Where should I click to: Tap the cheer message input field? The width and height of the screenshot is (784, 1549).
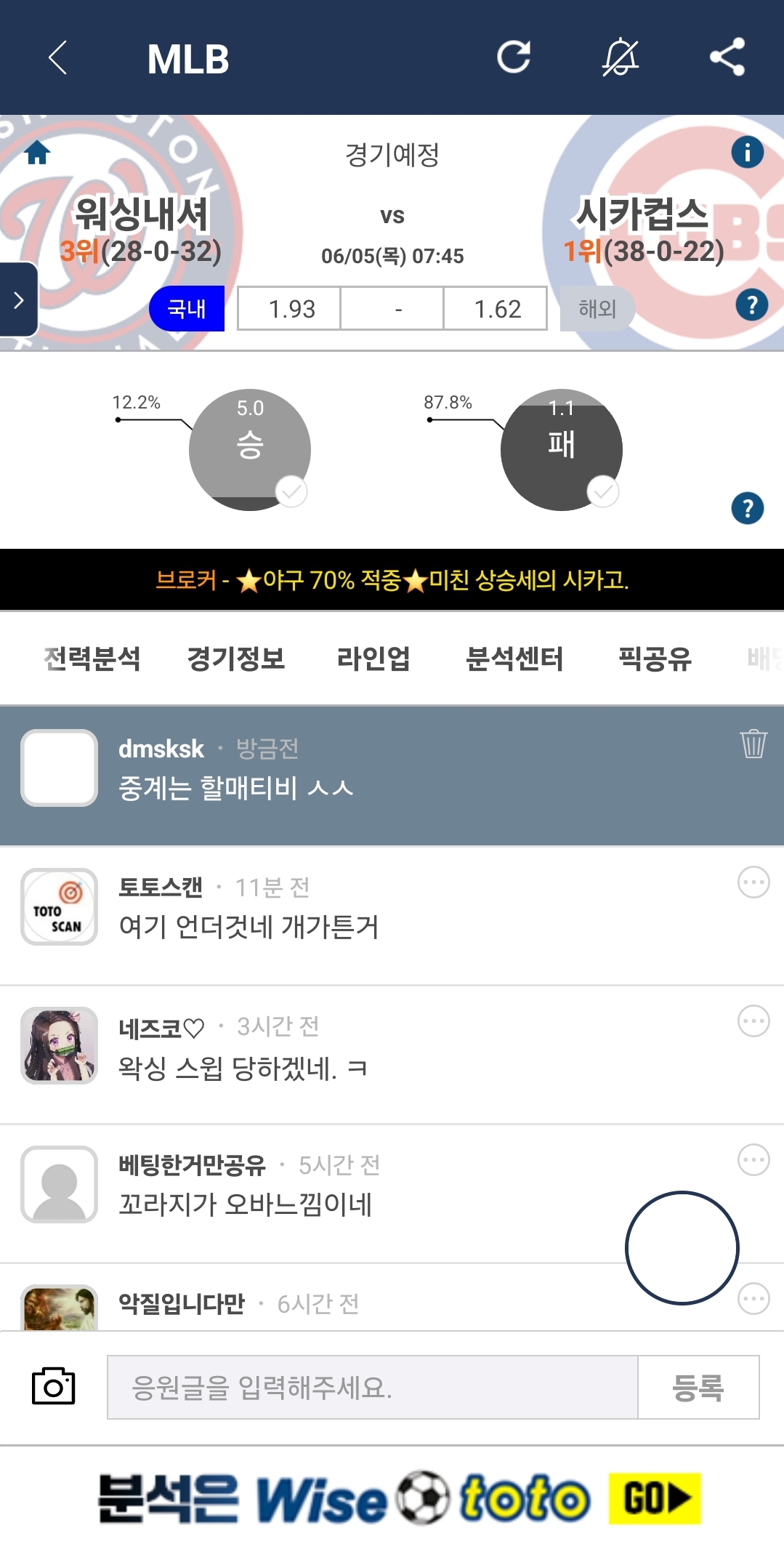(372, 1387)
